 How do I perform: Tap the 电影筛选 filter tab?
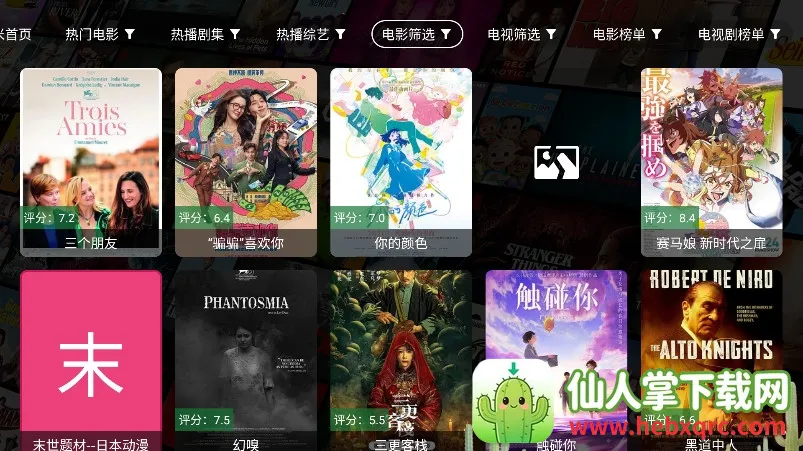click(x=417, y=34)
